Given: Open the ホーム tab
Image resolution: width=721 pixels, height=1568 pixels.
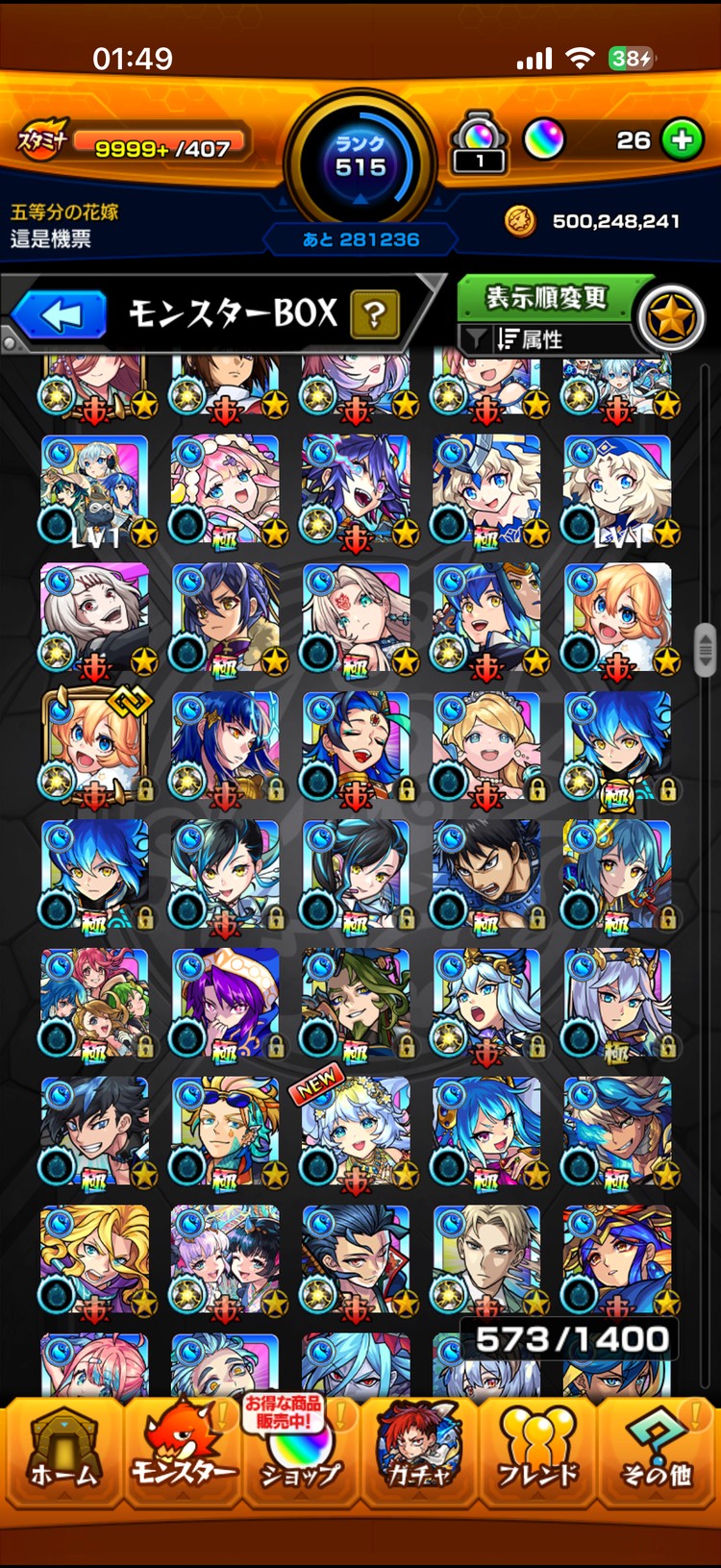Looking at the screenshot, I should tap(63, 1453).
